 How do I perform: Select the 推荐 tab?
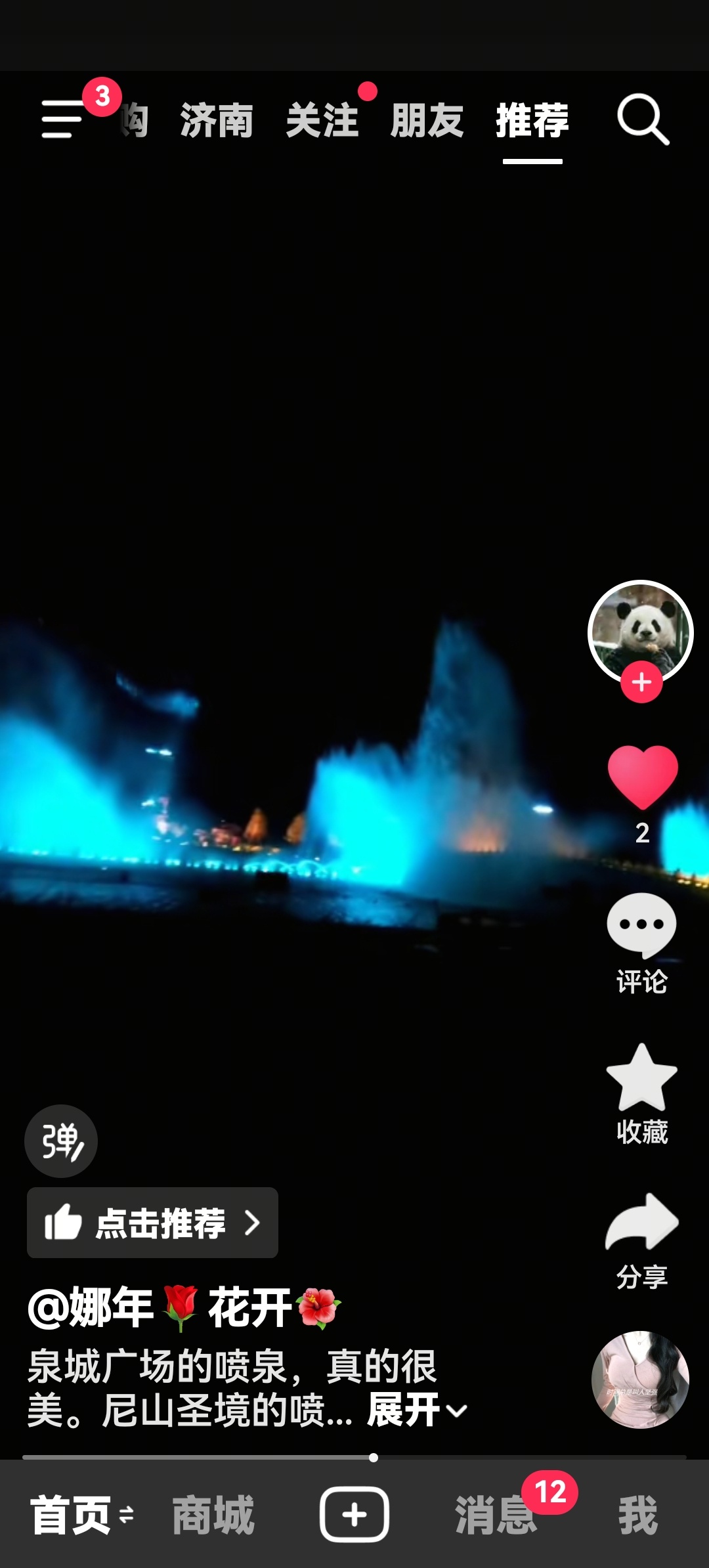click(x=532, y=121)
